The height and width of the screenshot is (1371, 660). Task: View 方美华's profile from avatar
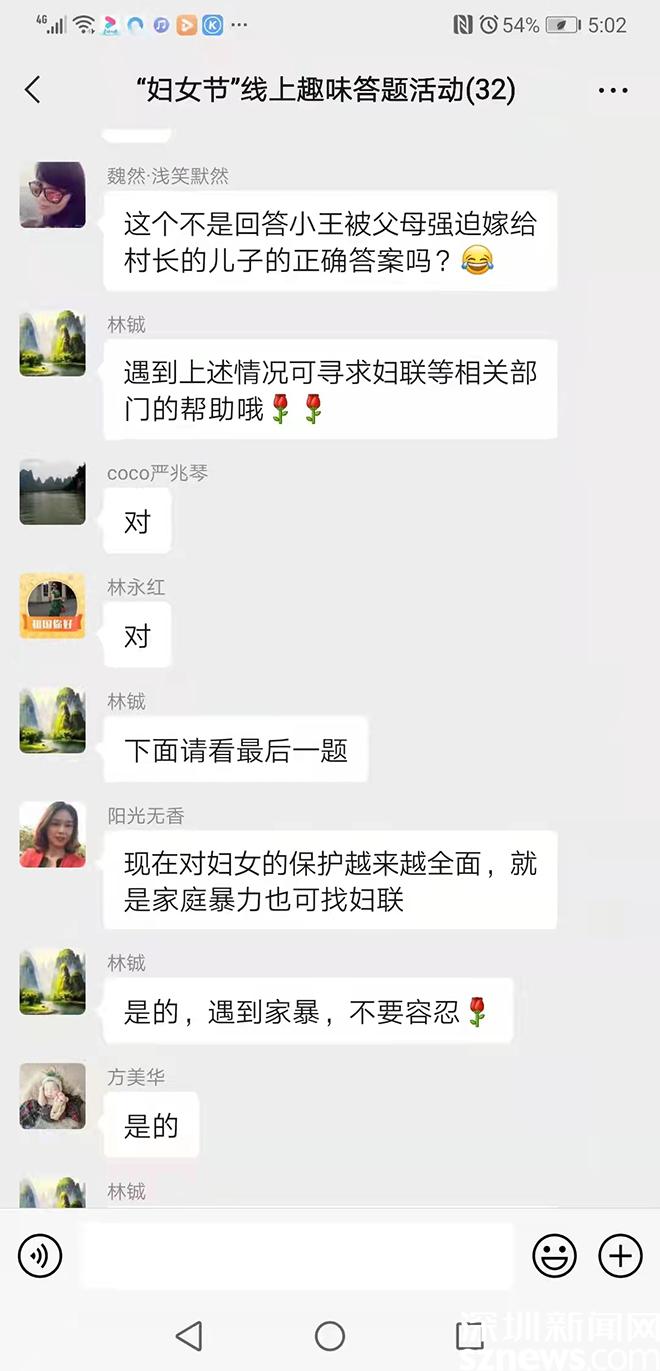click(x=53, y=1096)
